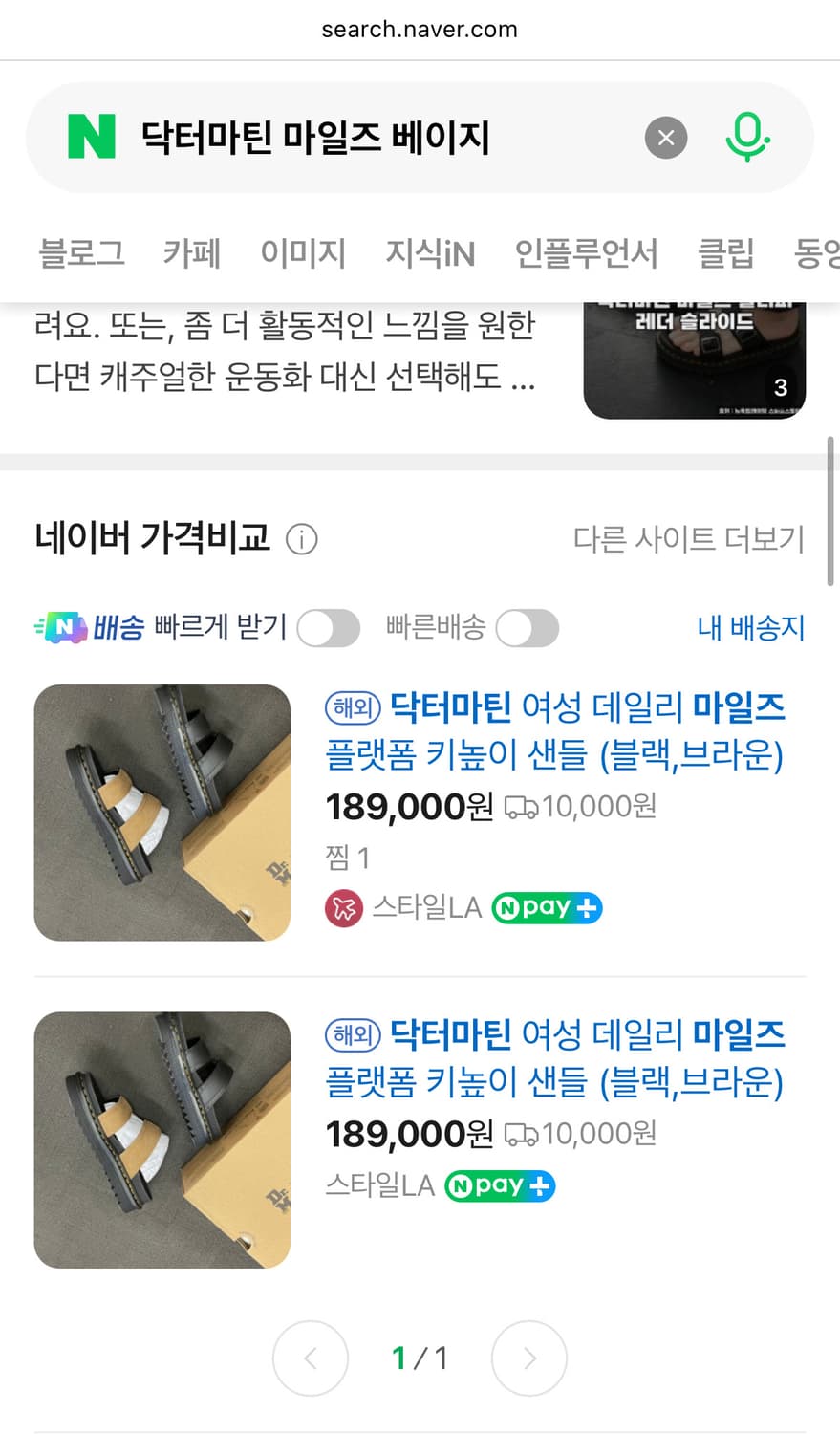The height and width of the screenshot is (1434, 840).
Task: Open the 지식iN tab
Action: coord(429,252)
